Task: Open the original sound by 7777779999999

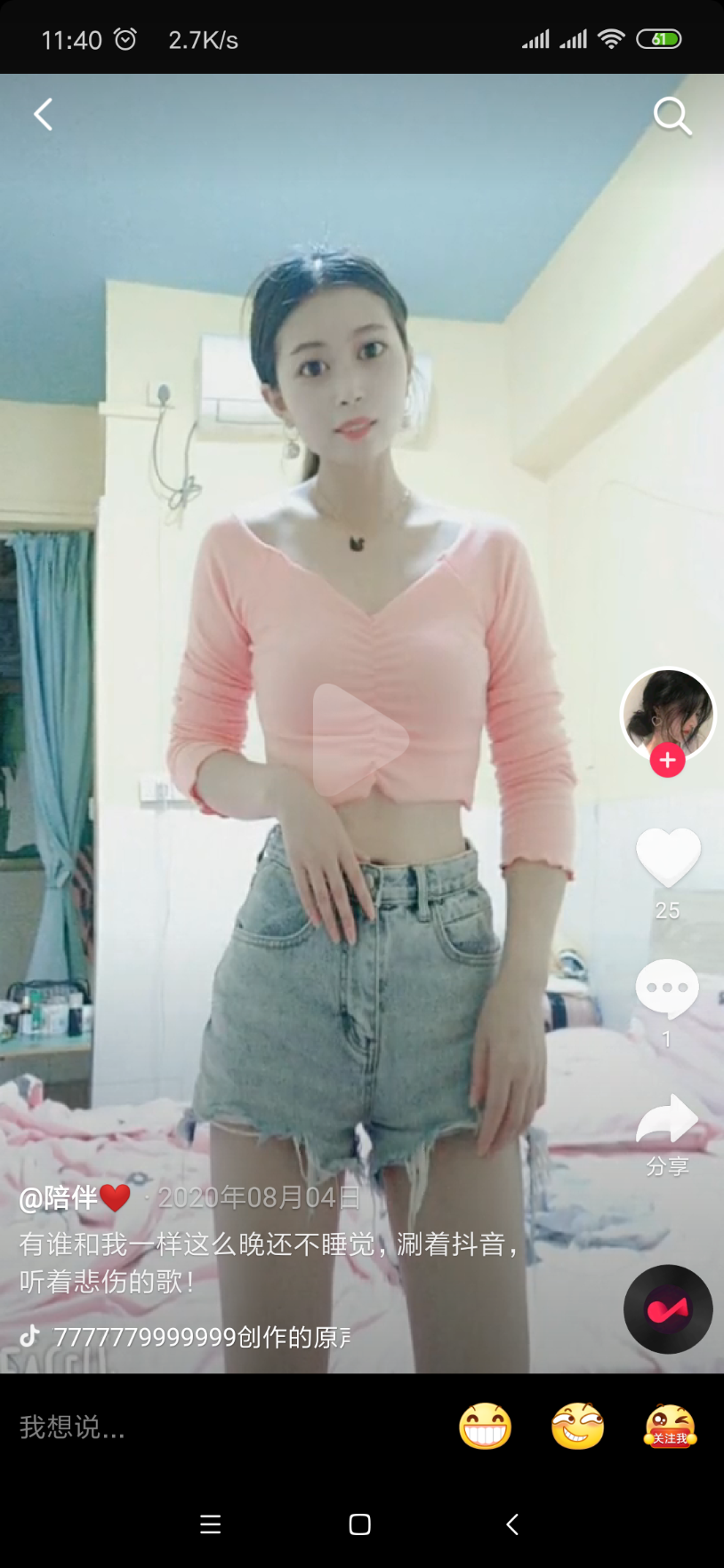Action: 201,1337
